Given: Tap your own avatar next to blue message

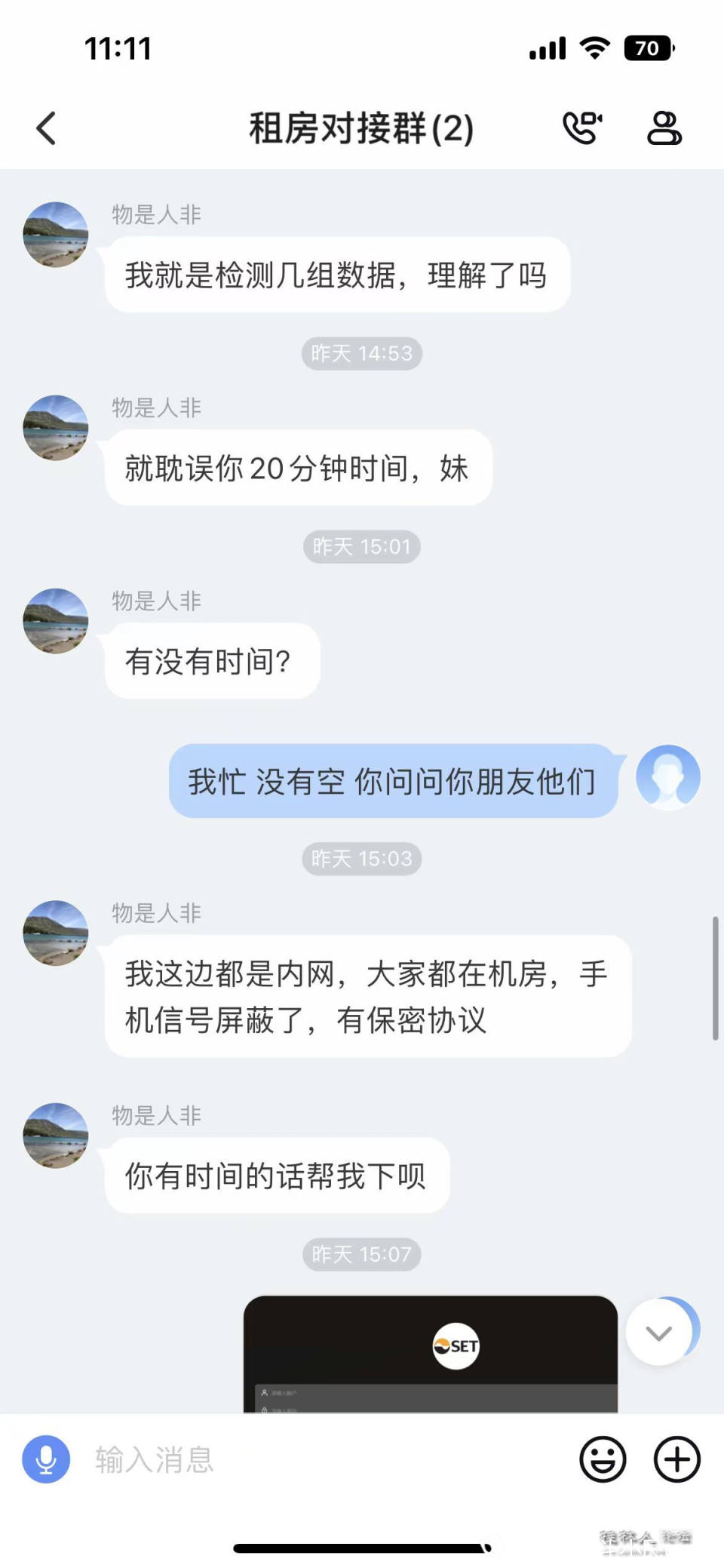Looking at the screenshot, I should point(667,777).
